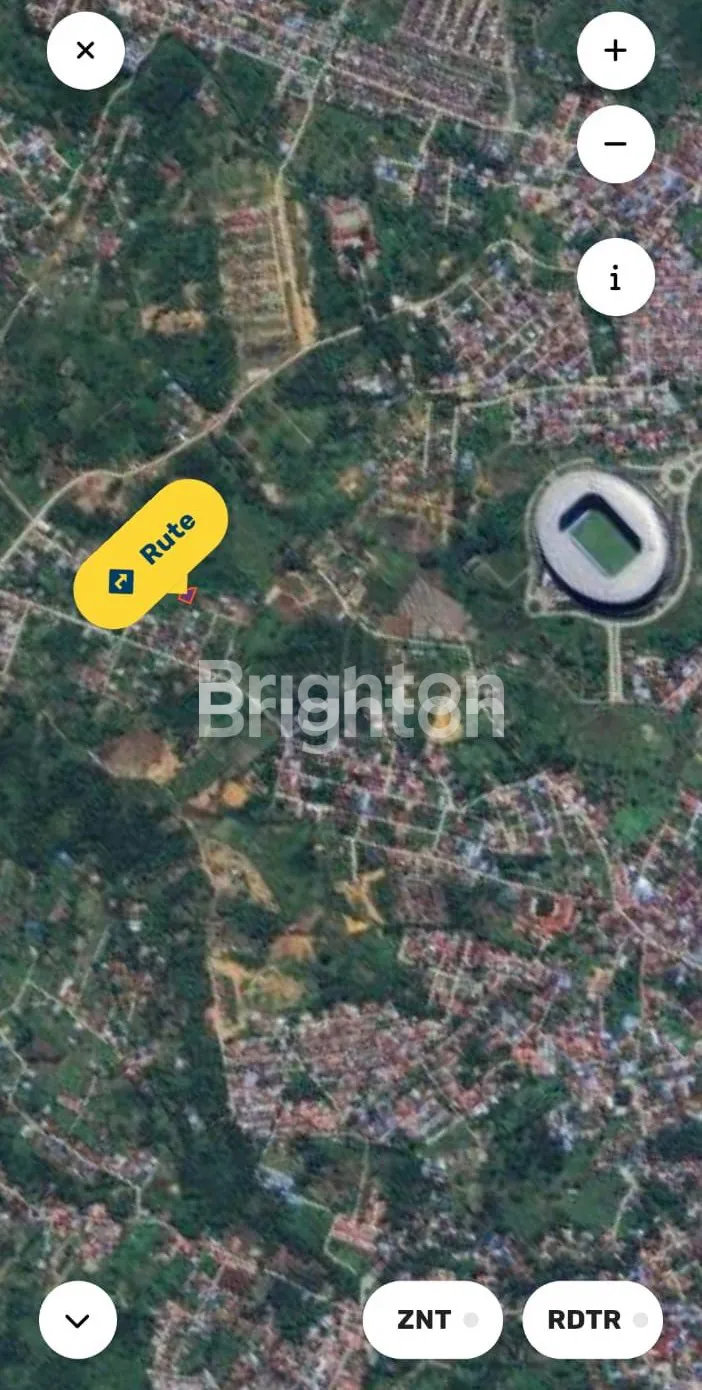Toggle the RDTR map layer

pyautogui.click(x=593, y=1319)
